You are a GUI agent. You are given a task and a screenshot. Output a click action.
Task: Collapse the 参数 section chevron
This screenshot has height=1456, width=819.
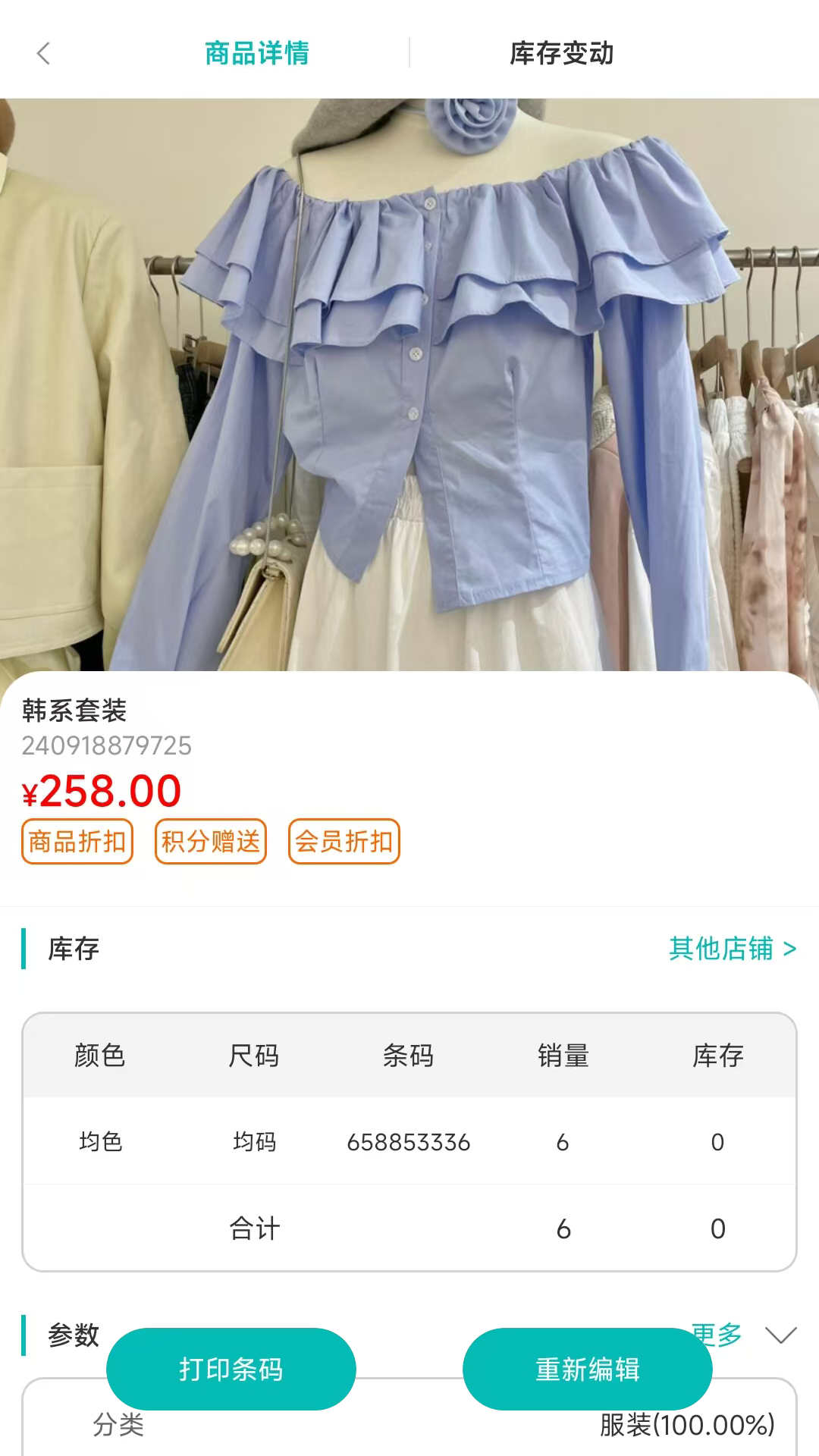pyautogui.click(x=780, y=1334)
